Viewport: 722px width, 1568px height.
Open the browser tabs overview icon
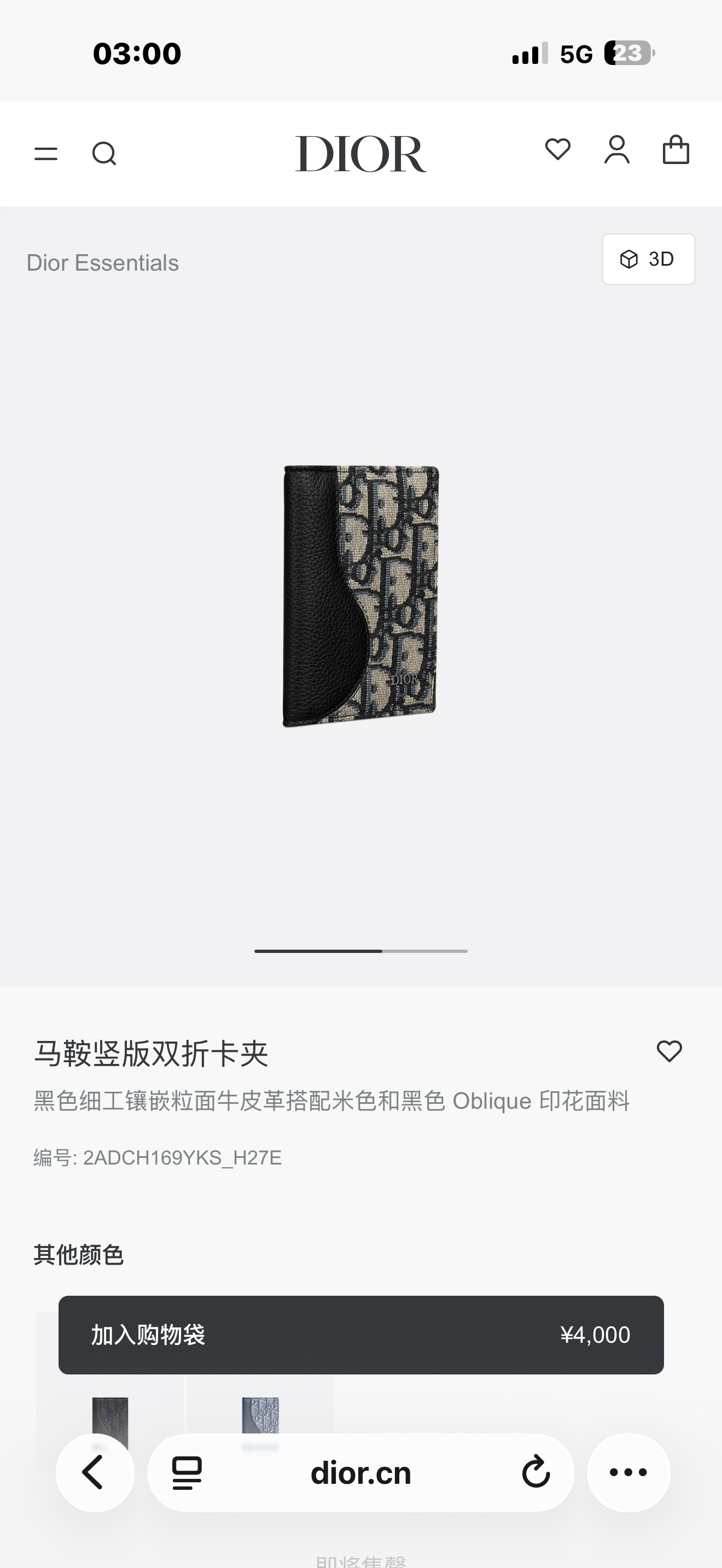pyautogui.click(x=187, y=1473)
